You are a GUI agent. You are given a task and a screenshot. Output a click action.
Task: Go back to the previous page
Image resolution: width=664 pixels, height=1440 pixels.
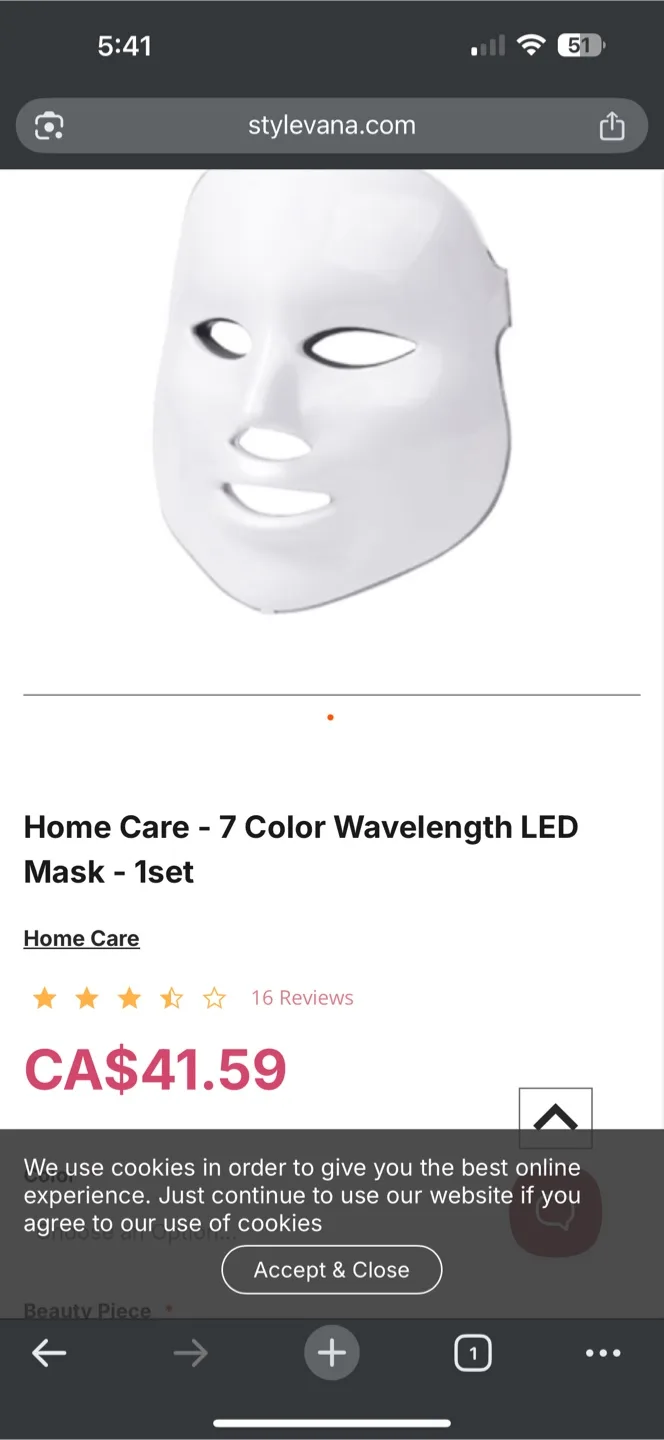(49, 1354)
